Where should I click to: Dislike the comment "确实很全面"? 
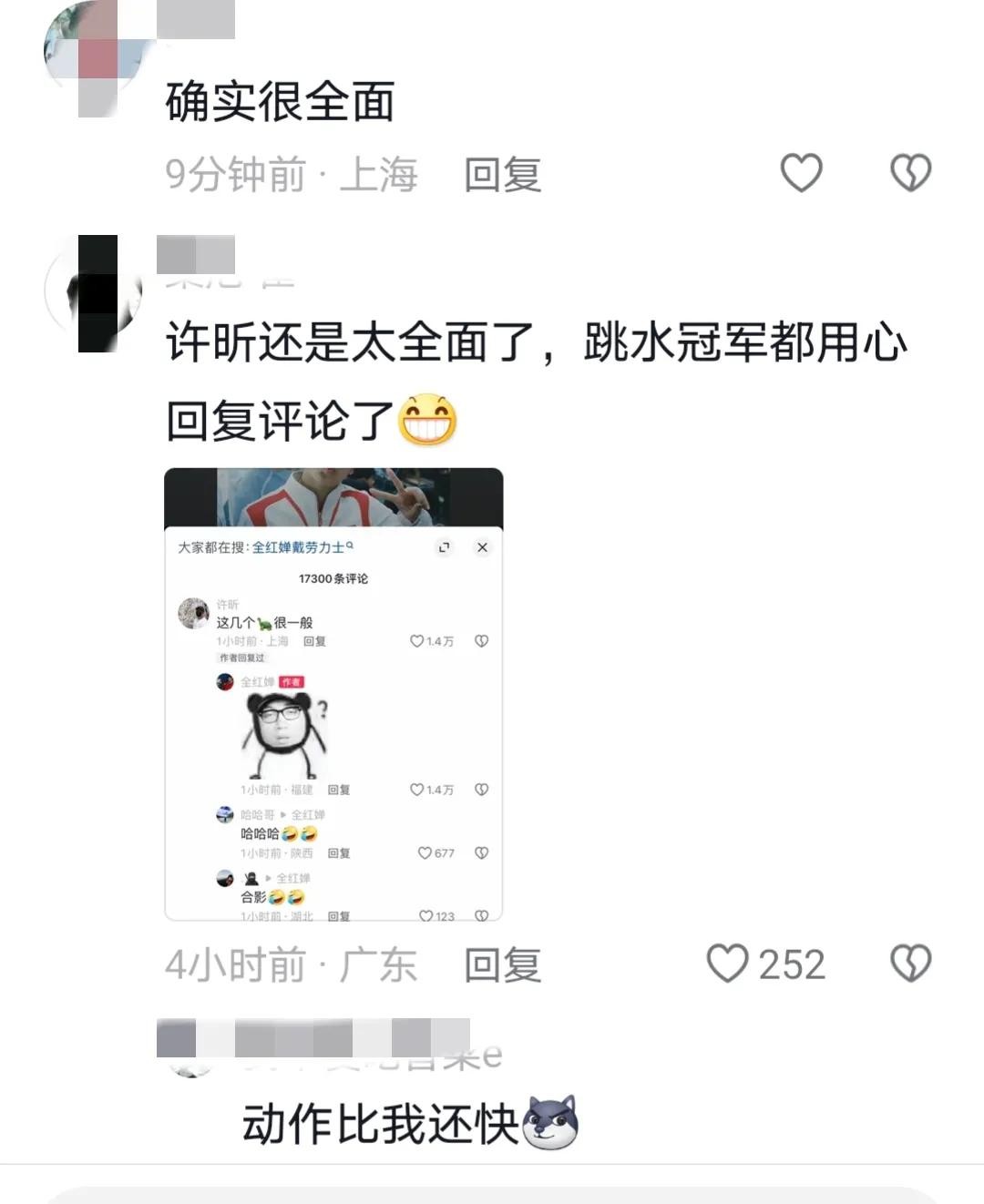pos(910,173)
